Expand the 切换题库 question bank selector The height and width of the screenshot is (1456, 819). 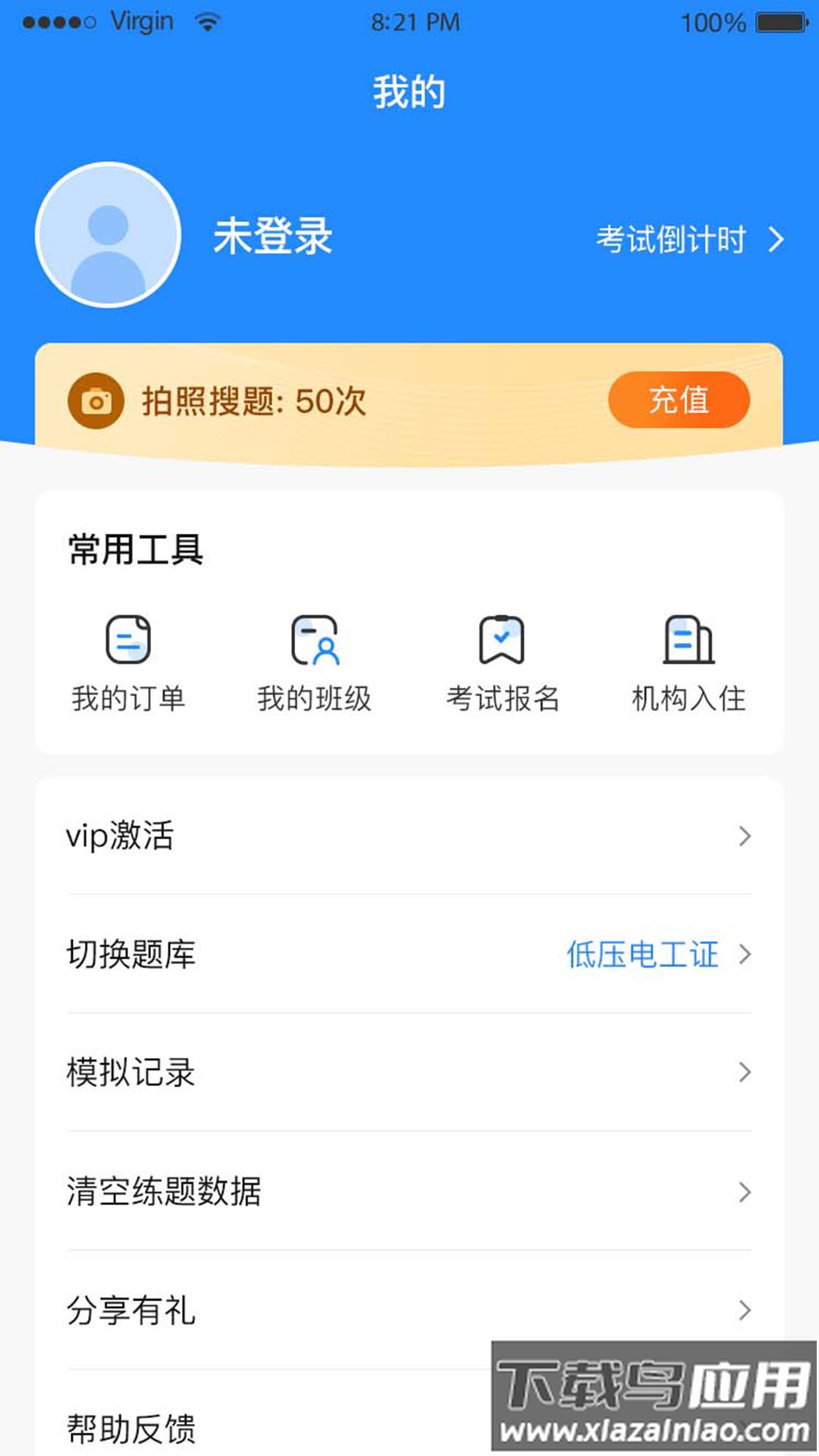click(409, 955)
